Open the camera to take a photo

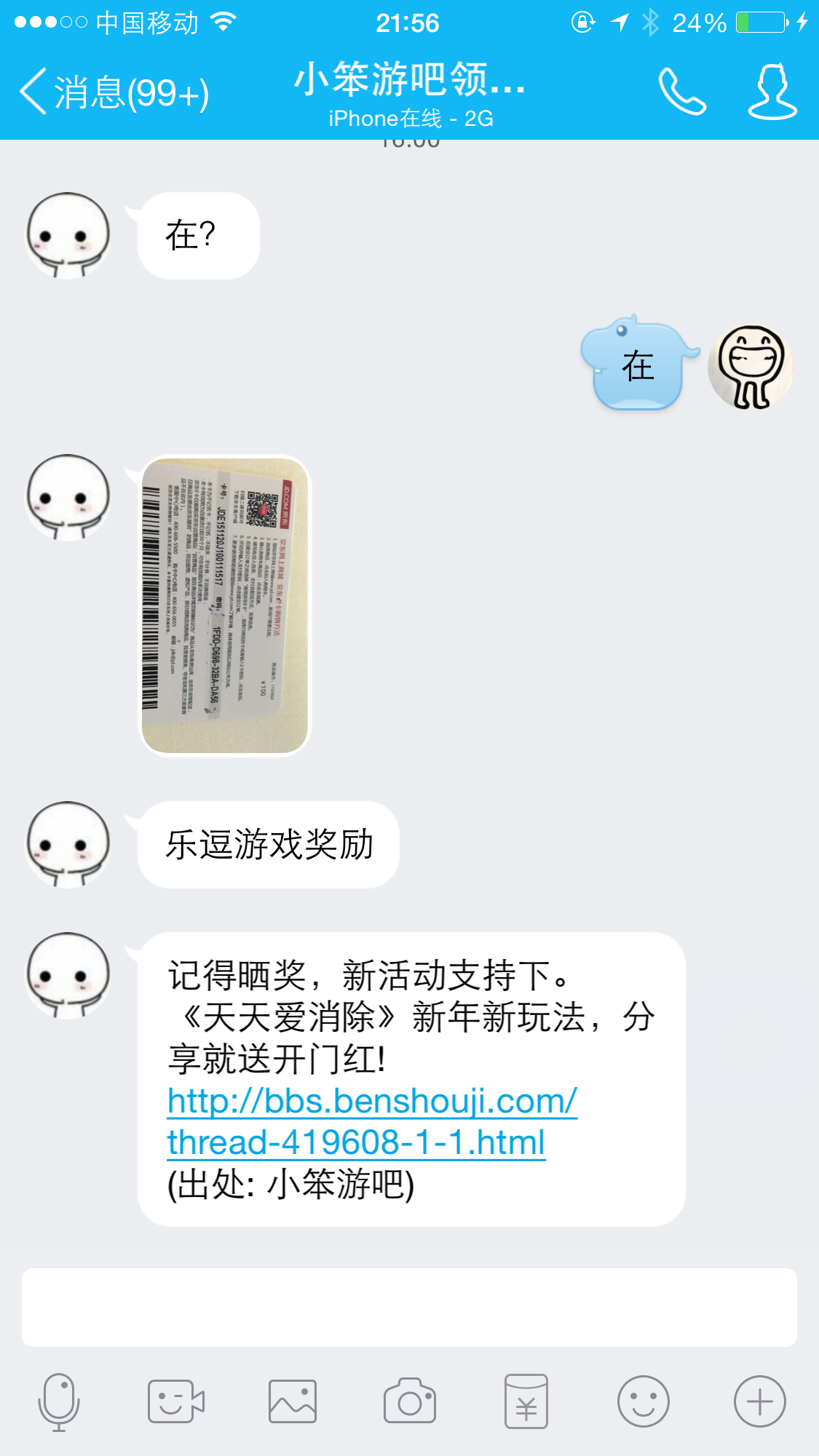[410, 1401]
